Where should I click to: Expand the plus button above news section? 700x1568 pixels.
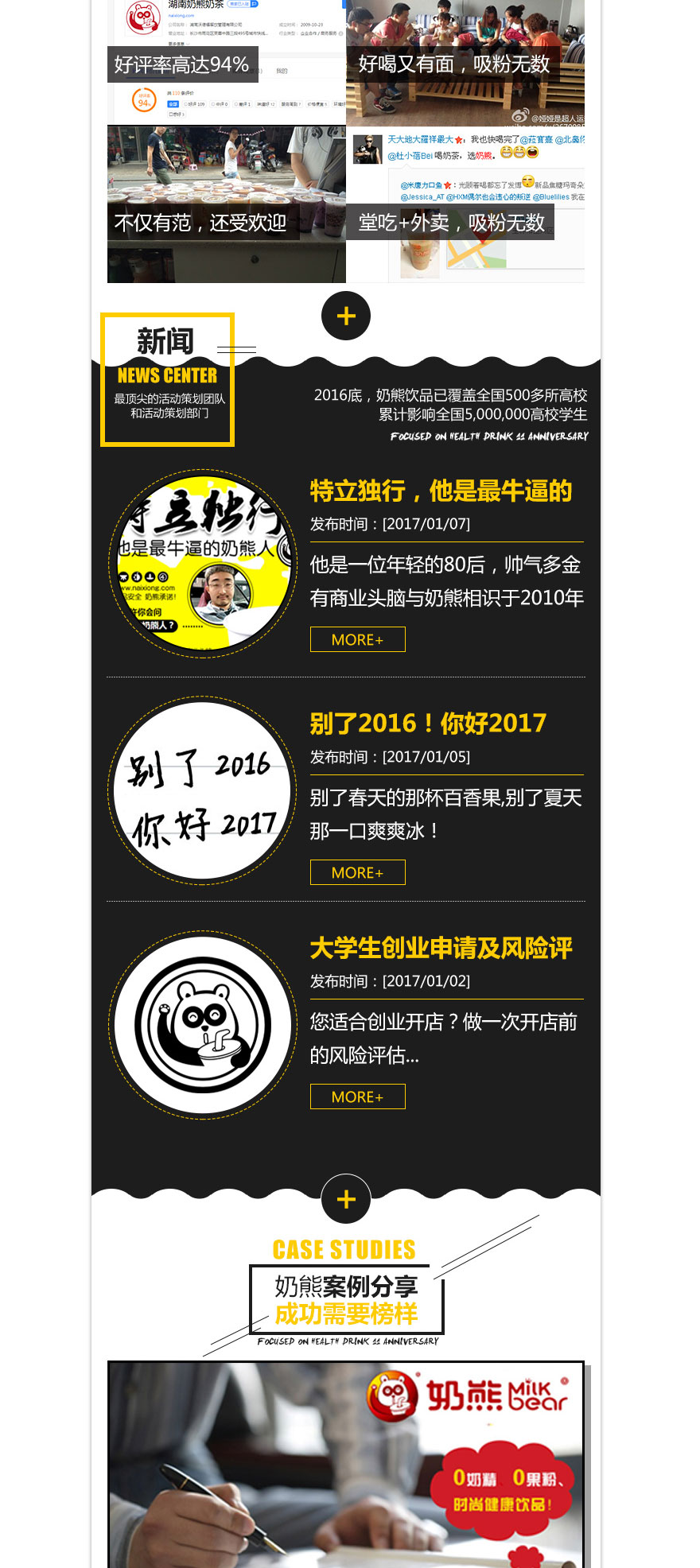pos(346,316)
